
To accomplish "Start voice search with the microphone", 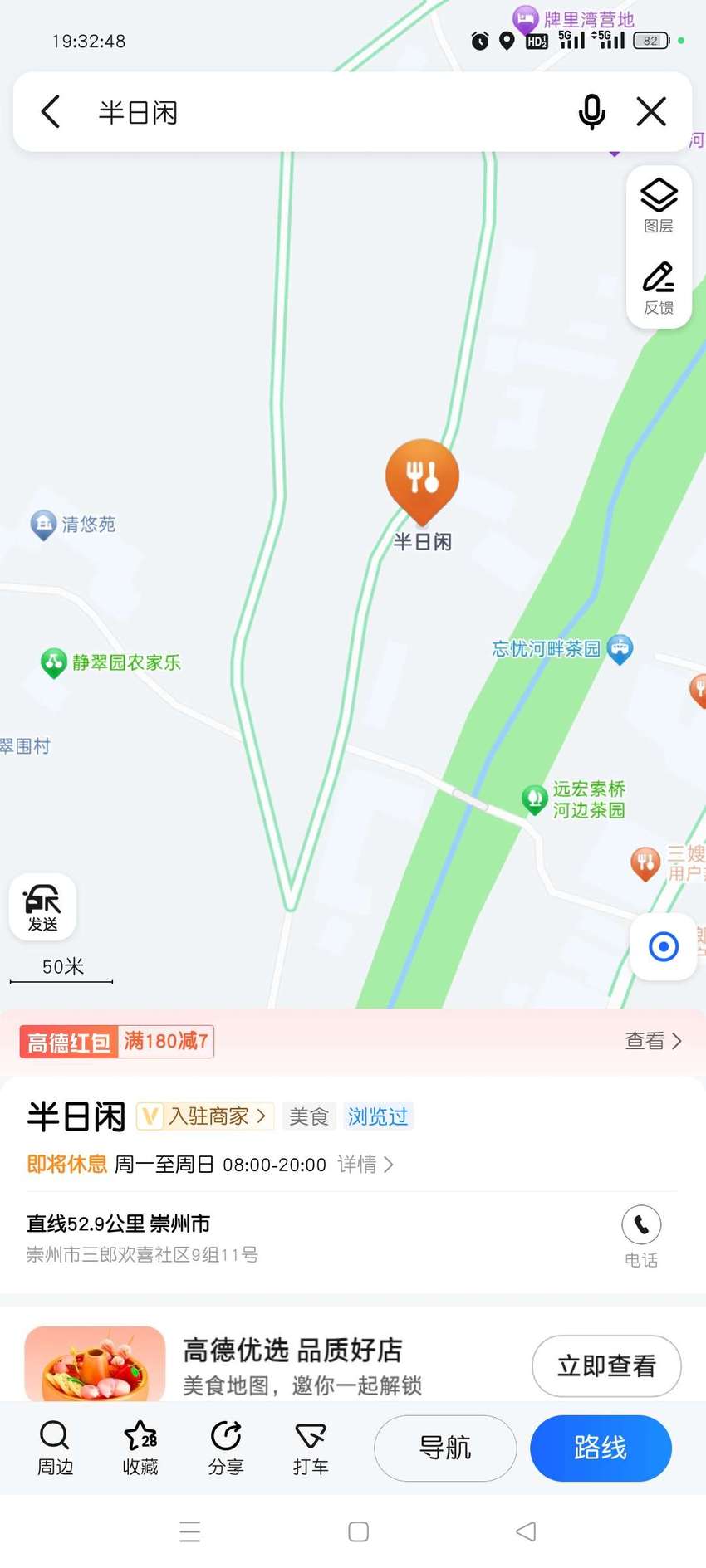I will [591, 111].
